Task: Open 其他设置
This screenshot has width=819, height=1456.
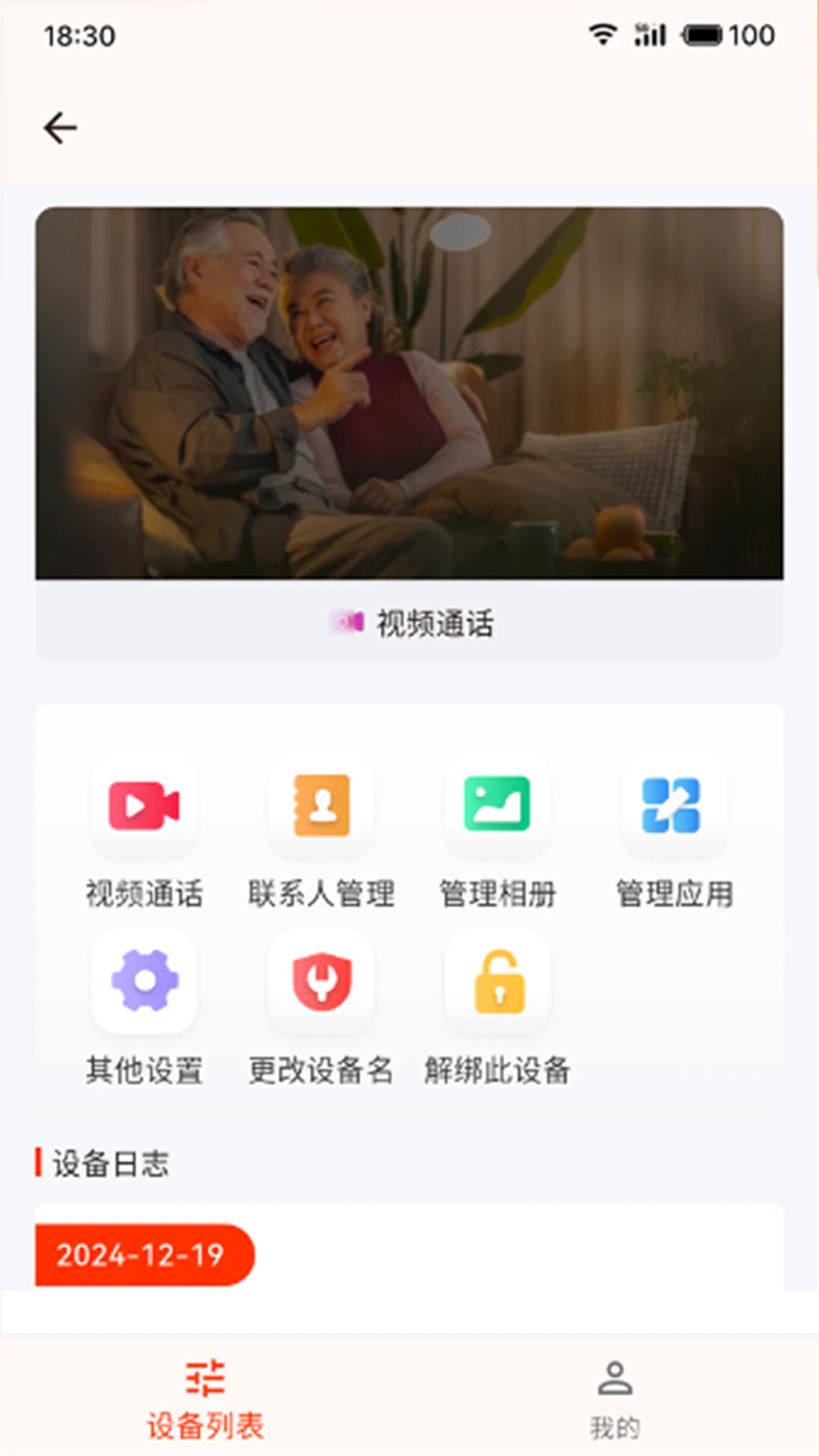Action: pyautogui.click(x=144, y=982)
